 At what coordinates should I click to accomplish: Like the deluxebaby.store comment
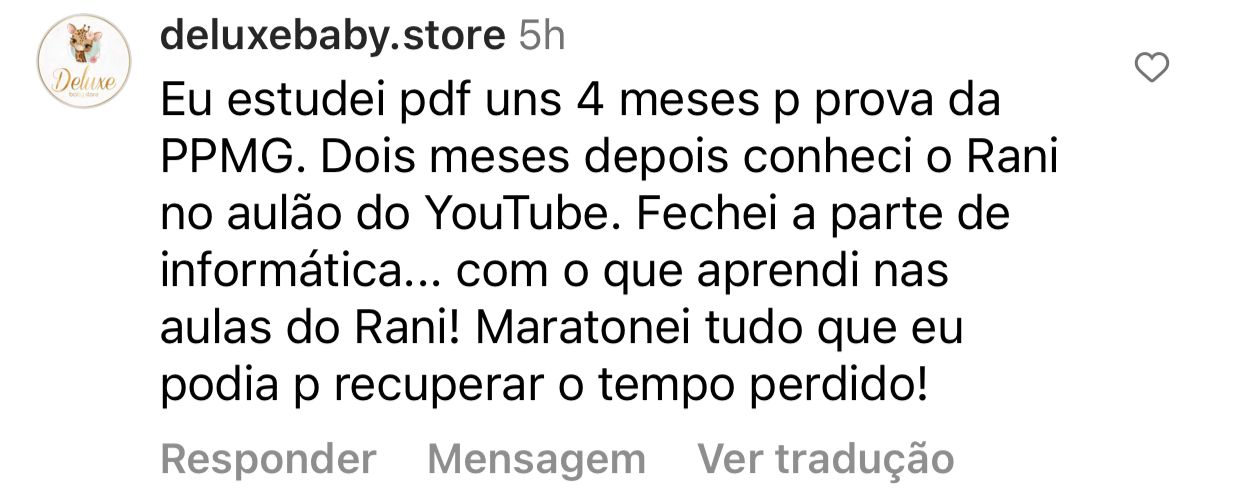1154,69
